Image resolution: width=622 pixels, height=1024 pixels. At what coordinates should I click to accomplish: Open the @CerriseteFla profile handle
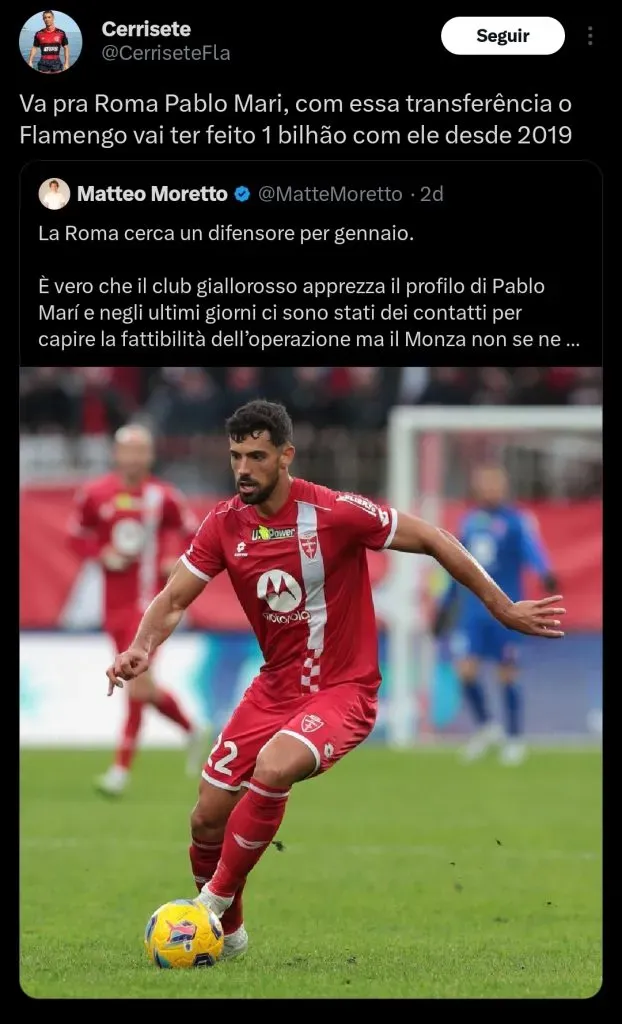[x=166, y=53]
